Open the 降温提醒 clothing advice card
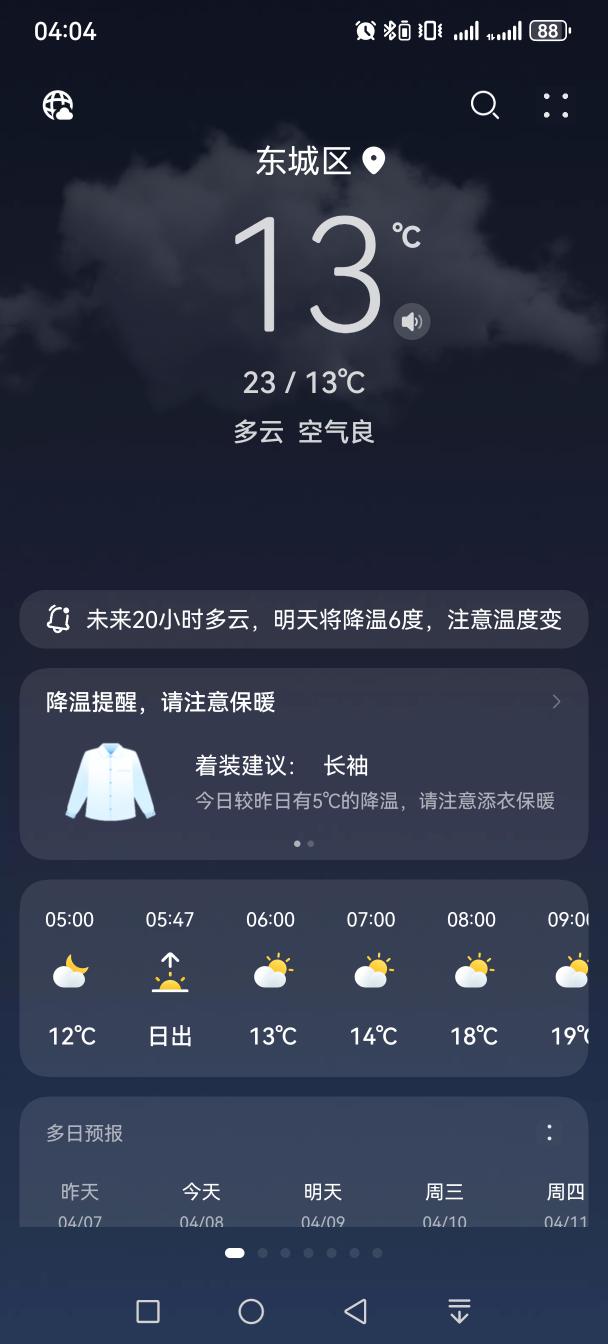Image resolution: width=608 pixels, height=1344 pixels. point(304,764)
